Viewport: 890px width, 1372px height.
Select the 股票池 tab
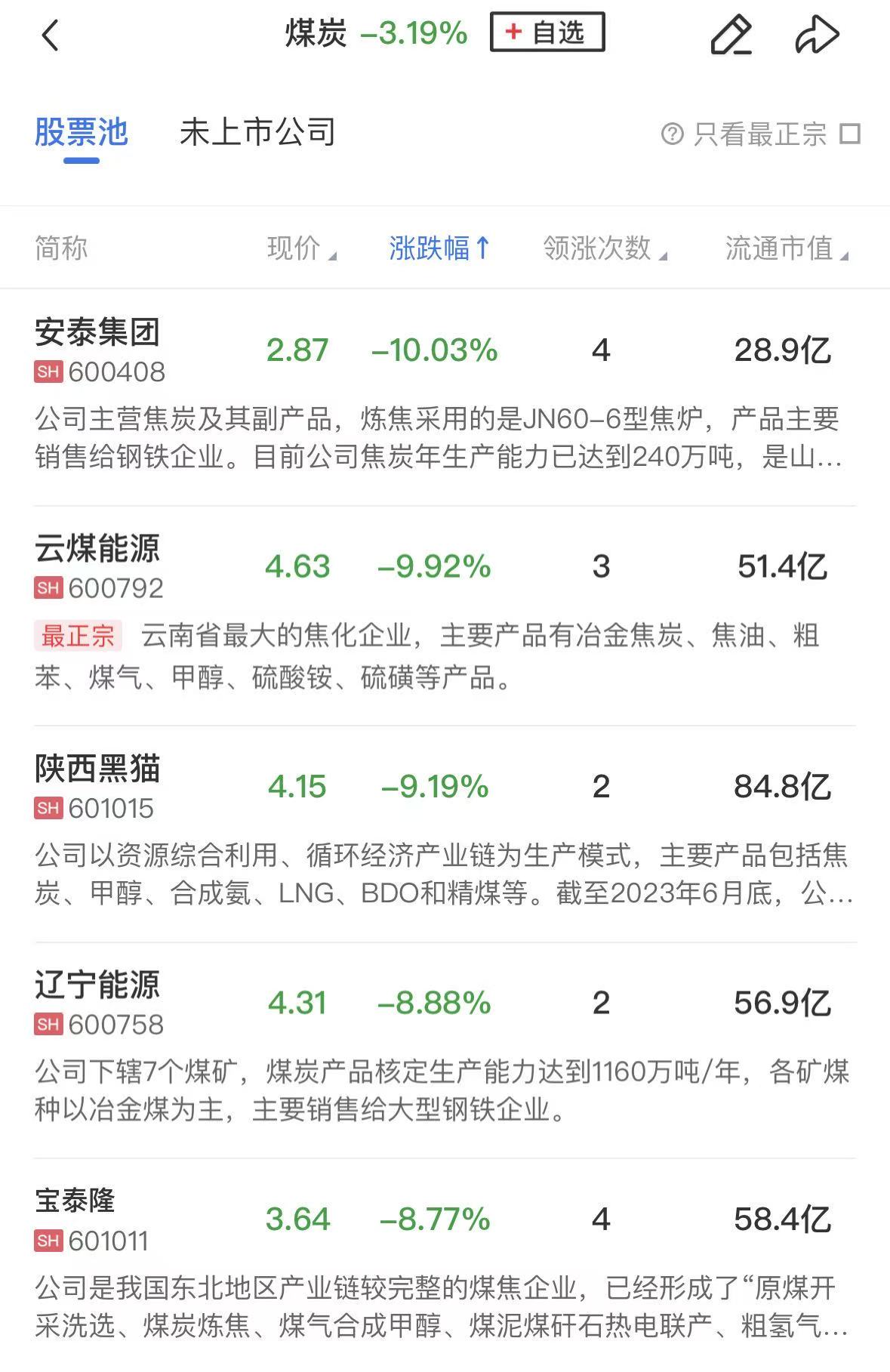[x=82, y=133]
